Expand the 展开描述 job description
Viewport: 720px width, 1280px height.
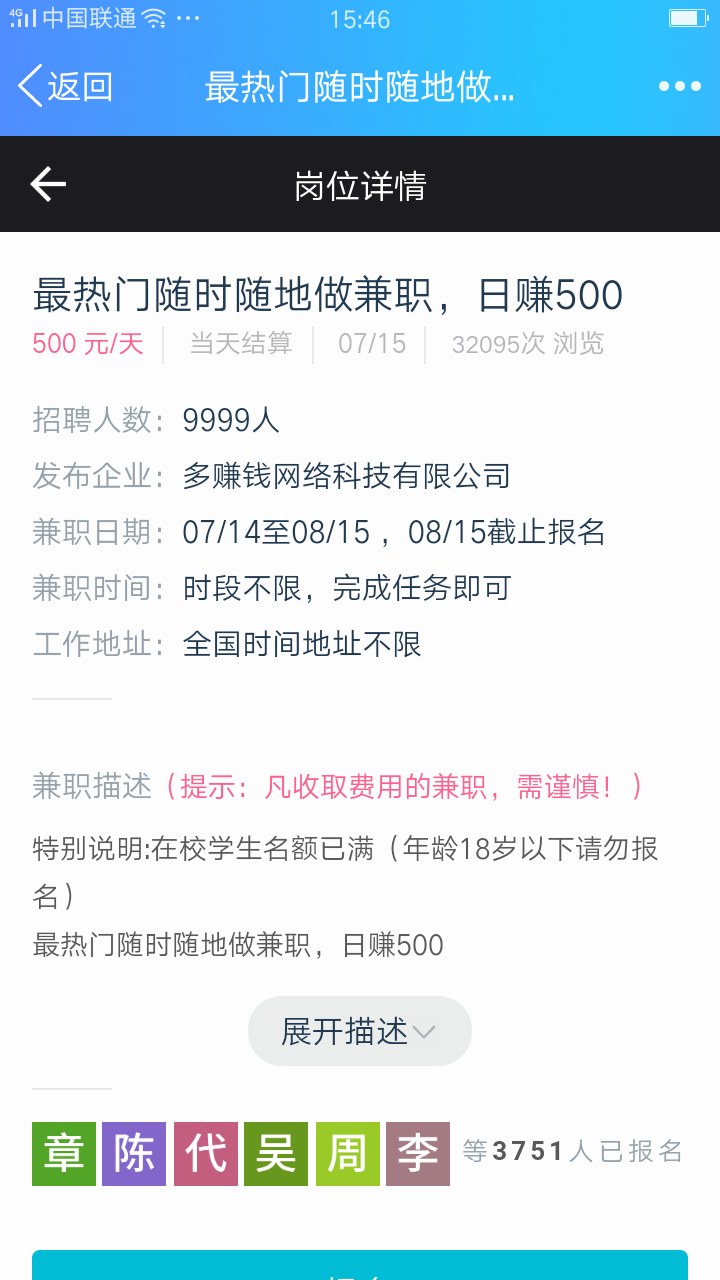(x=360, y=1030)
